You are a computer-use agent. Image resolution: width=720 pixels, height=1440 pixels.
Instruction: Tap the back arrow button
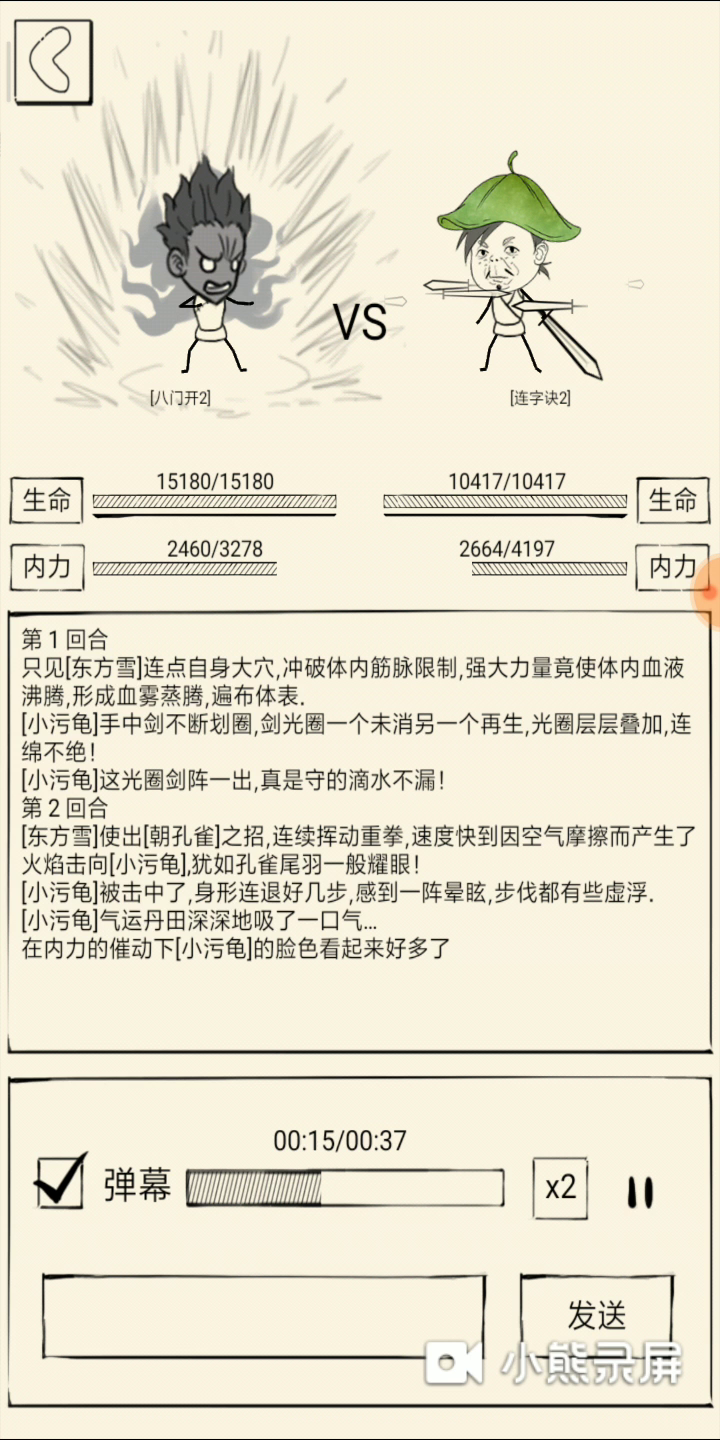(x=53, y=61)
